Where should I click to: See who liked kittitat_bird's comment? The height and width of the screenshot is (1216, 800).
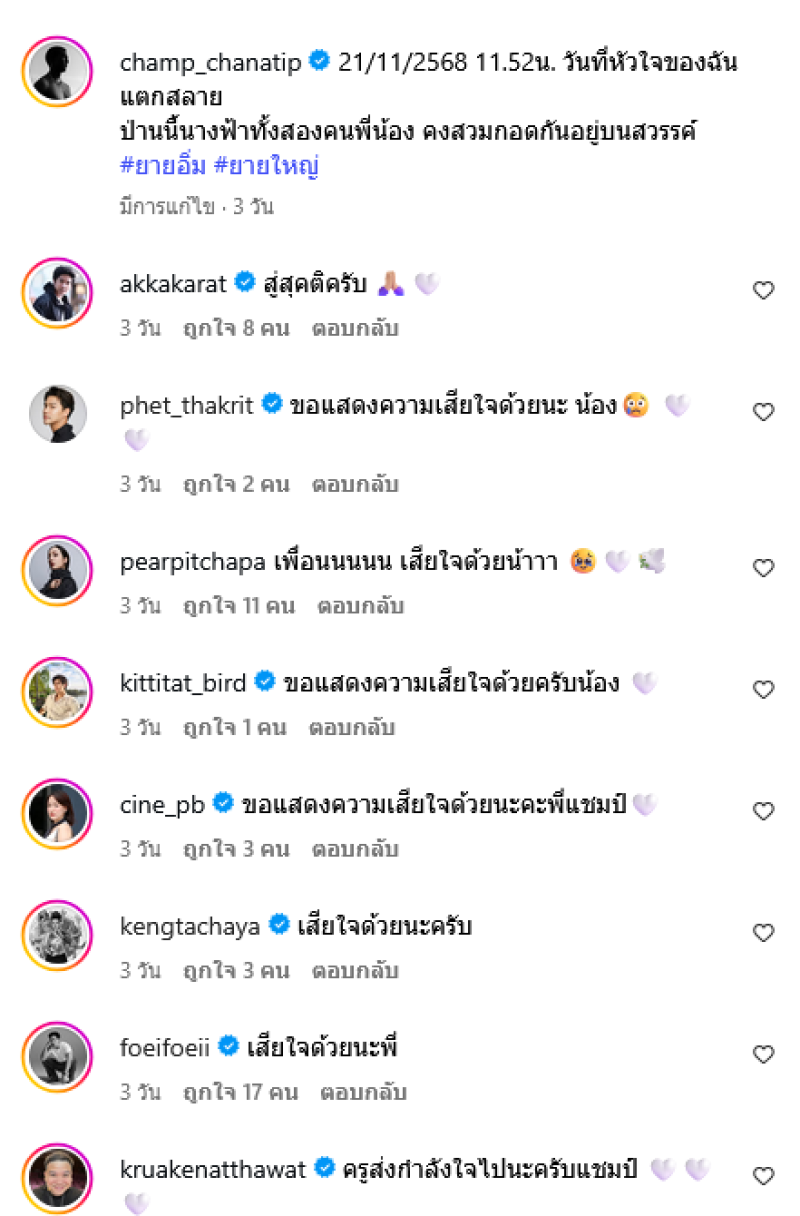[235, 727]
